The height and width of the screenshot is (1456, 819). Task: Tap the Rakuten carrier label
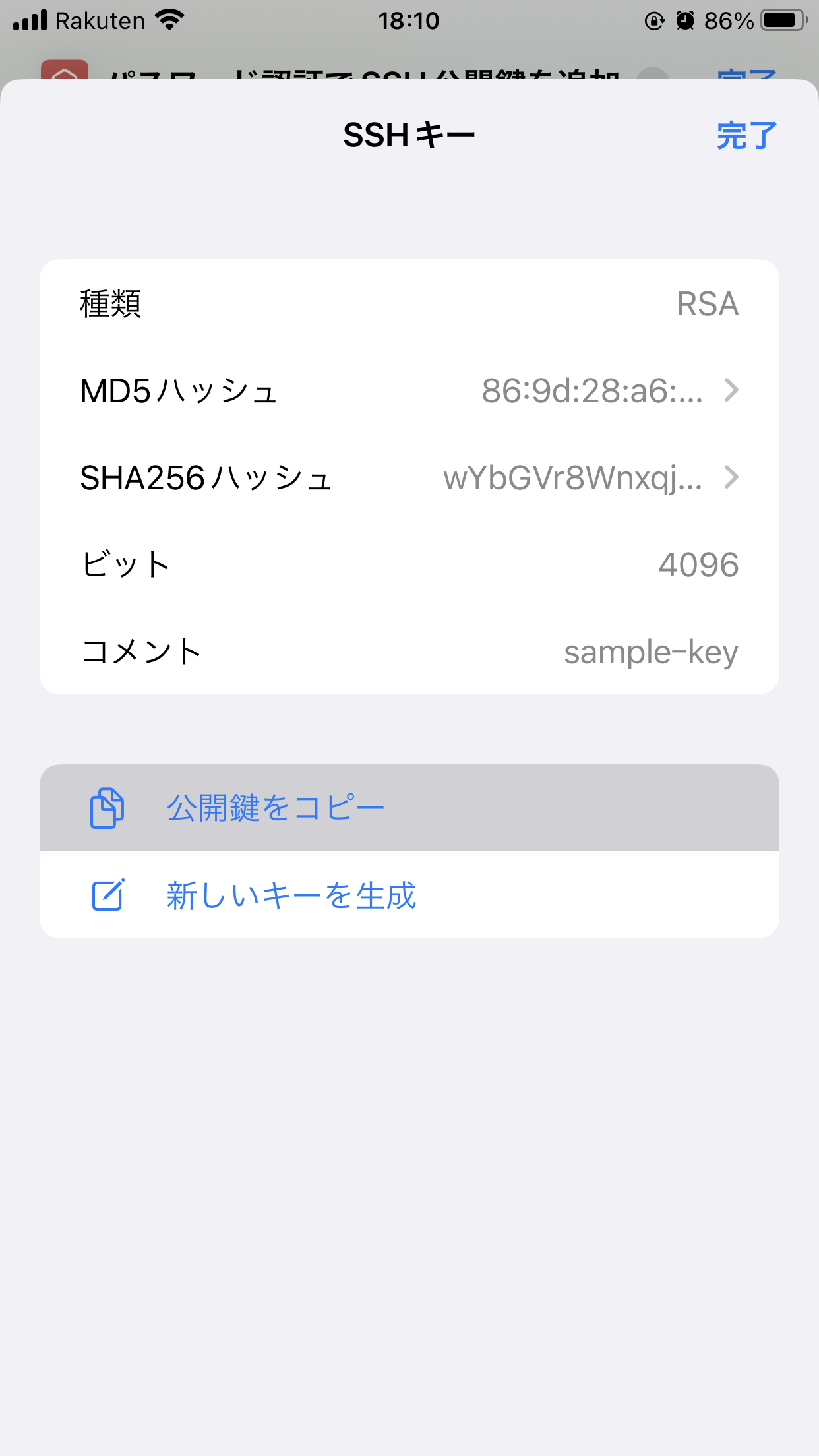point(101,20)
